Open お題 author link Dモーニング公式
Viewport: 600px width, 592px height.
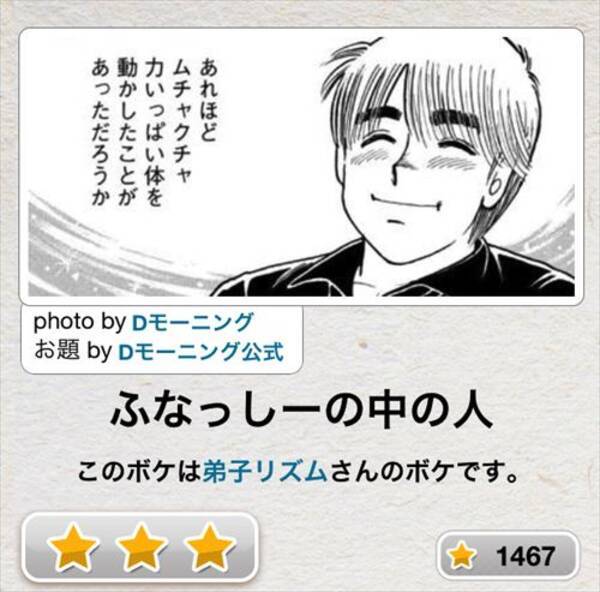(x=200, y=351)
